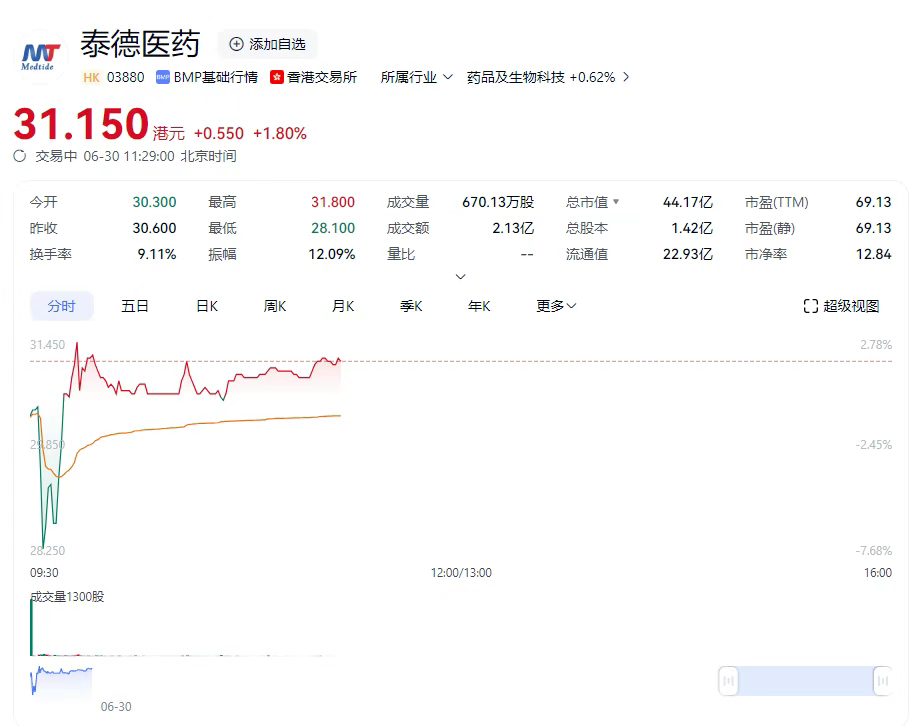Switch to the 年K chart tab
Image resolution: width=920 pixels, height=726 pixels.
click(x=479, y=306)
